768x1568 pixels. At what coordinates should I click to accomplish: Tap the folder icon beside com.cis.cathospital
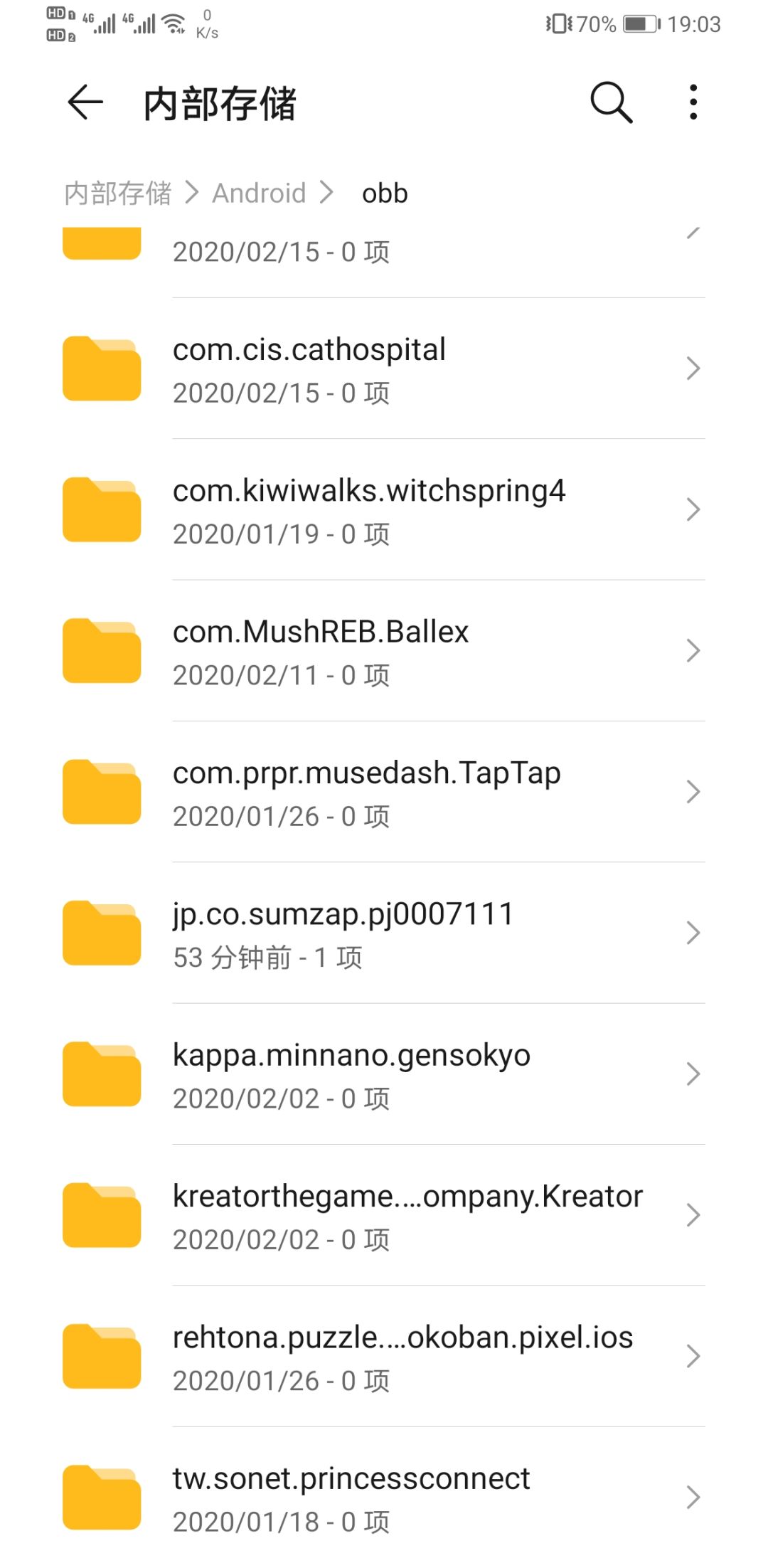102,367
